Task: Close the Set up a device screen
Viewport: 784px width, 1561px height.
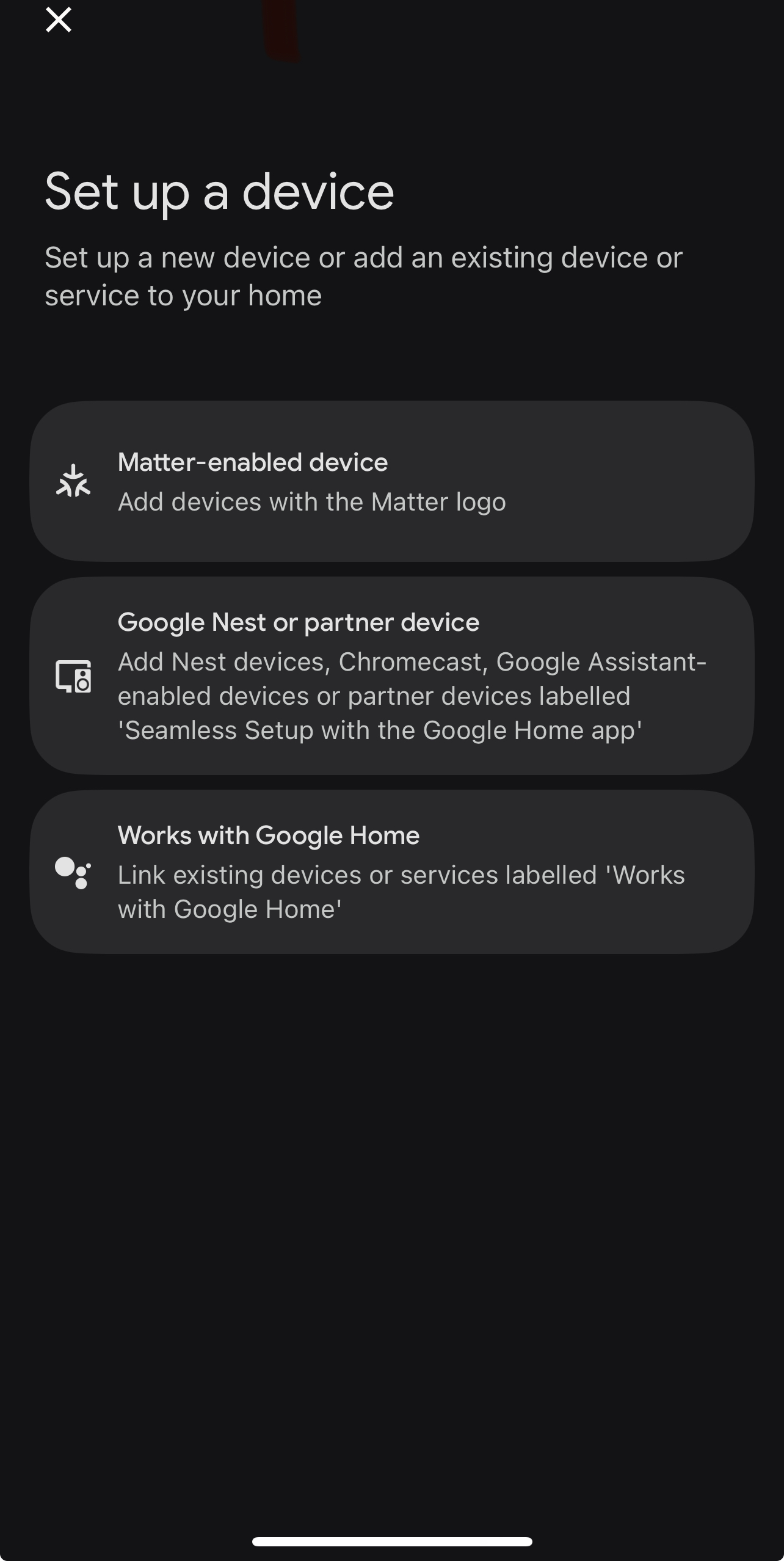Action: (59, 20)
